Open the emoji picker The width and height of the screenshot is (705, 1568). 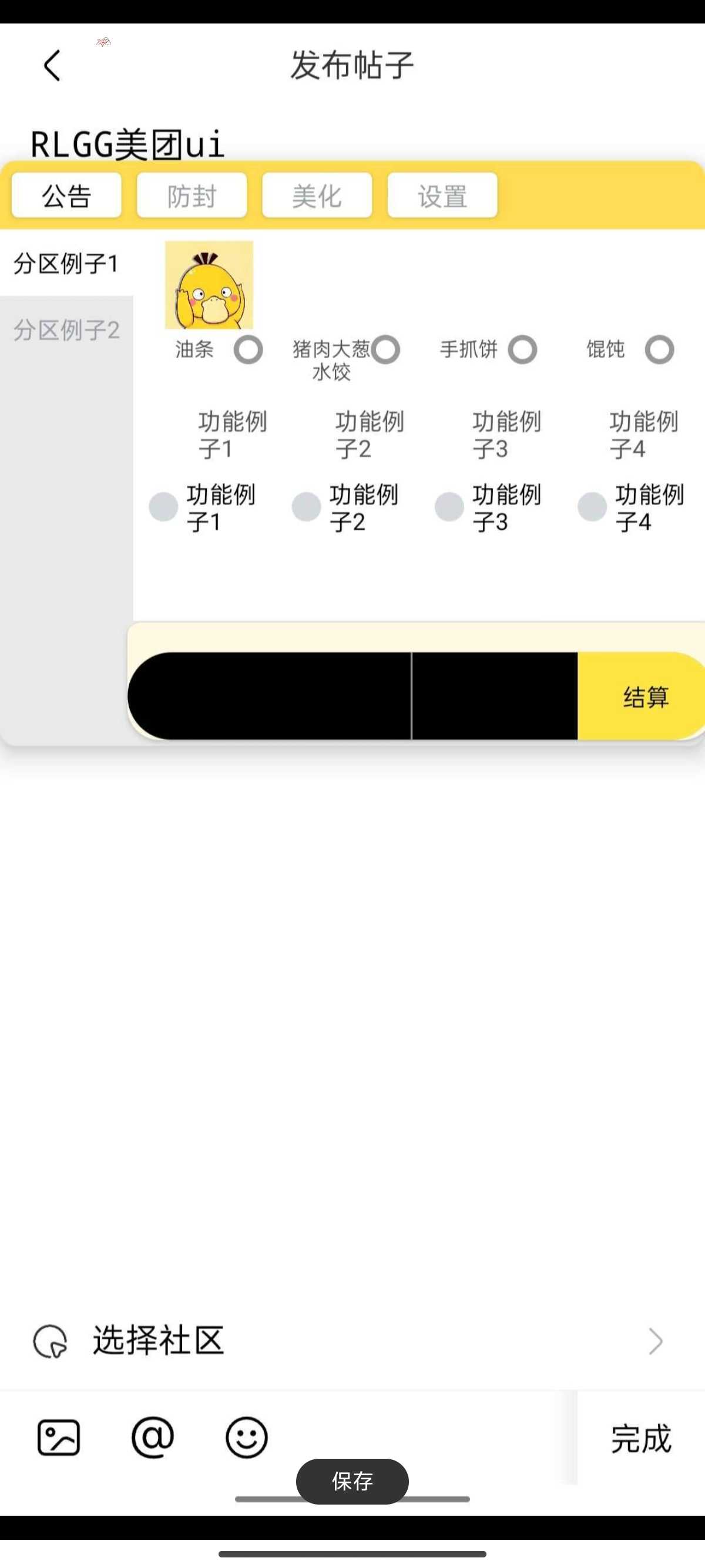247,1438
